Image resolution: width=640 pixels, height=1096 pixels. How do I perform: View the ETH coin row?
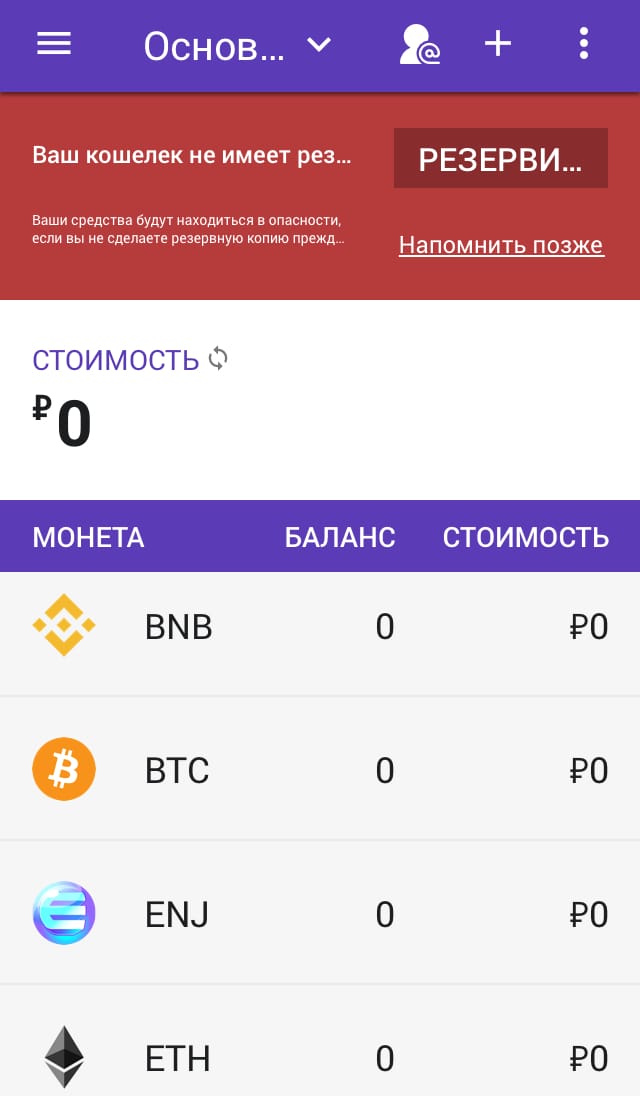pyautogui.click(x=320, y=1041)
